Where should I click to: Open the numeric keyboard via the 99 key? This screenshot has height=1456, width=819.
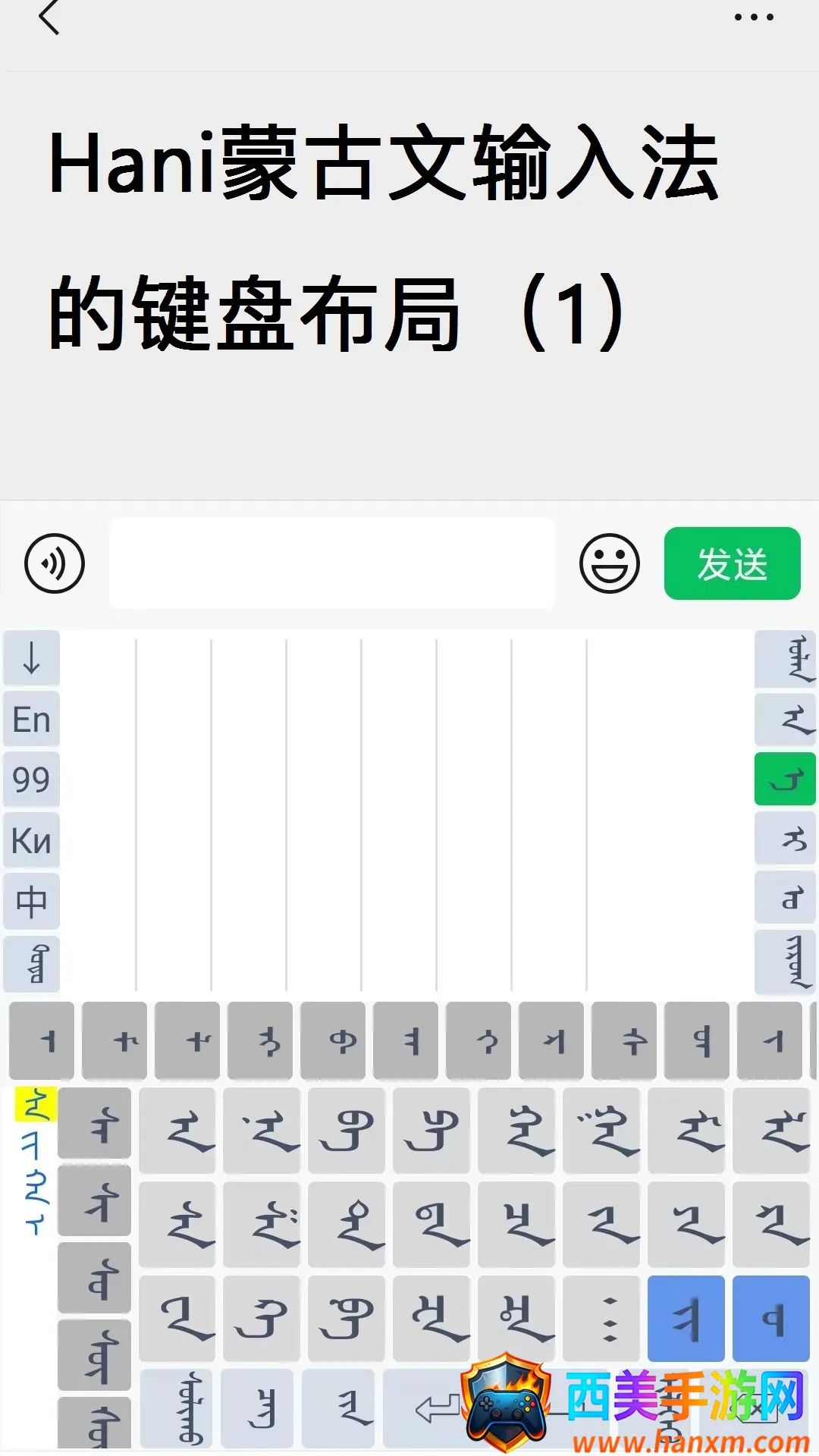tap(32, 780)
